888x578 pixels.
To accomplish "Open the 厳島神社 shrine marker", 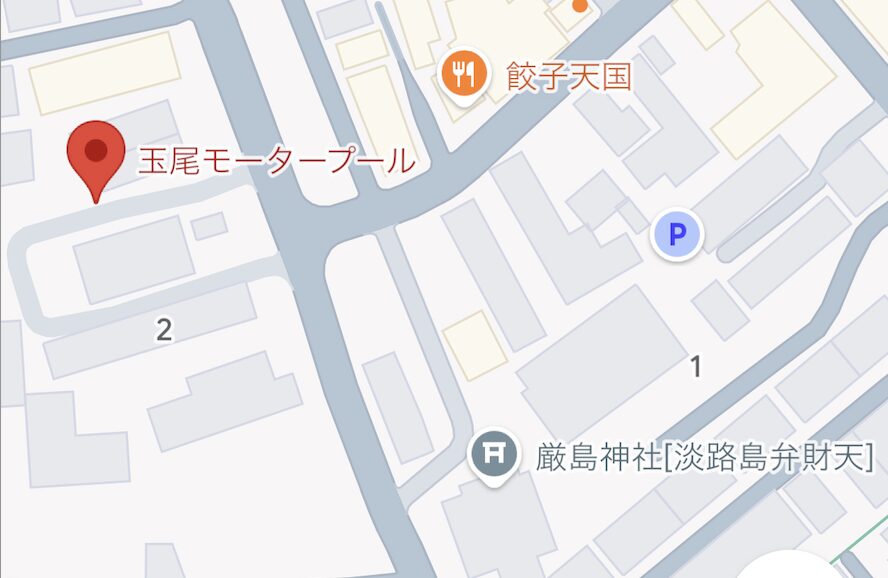I will (494, 456).
